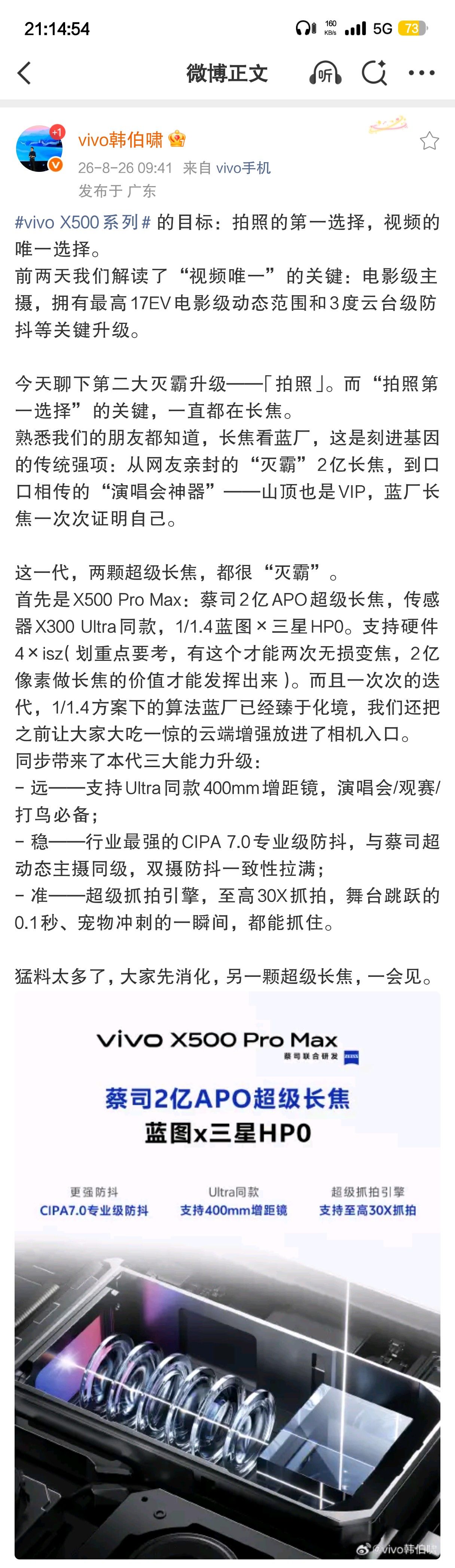455x1568 pixels.
Task: Go back using the top-left arrow
Action: (24, 73)
